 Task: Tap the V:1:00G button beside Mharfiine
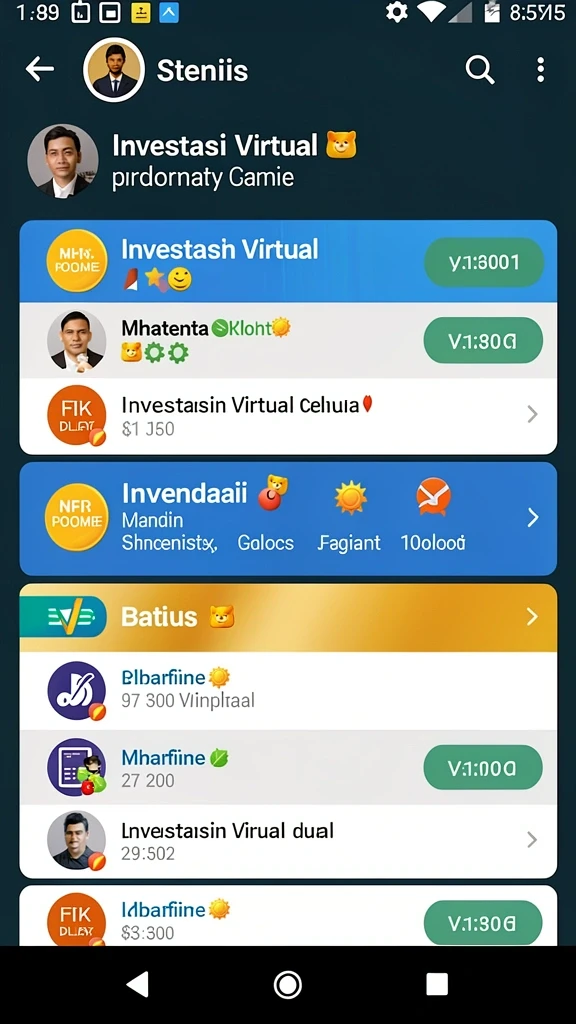[x=483, y=768]
